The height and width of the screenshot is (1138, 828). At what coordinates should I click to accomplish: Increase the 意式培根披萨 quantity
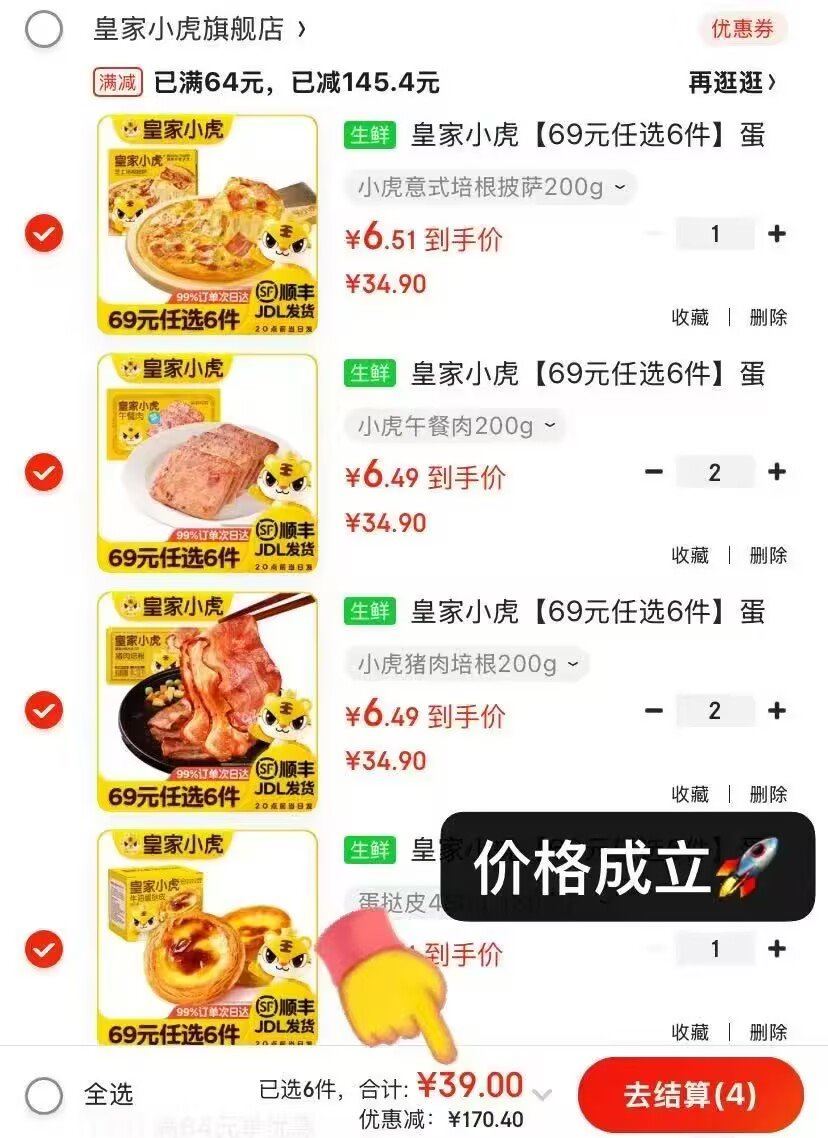click(776, 234)
